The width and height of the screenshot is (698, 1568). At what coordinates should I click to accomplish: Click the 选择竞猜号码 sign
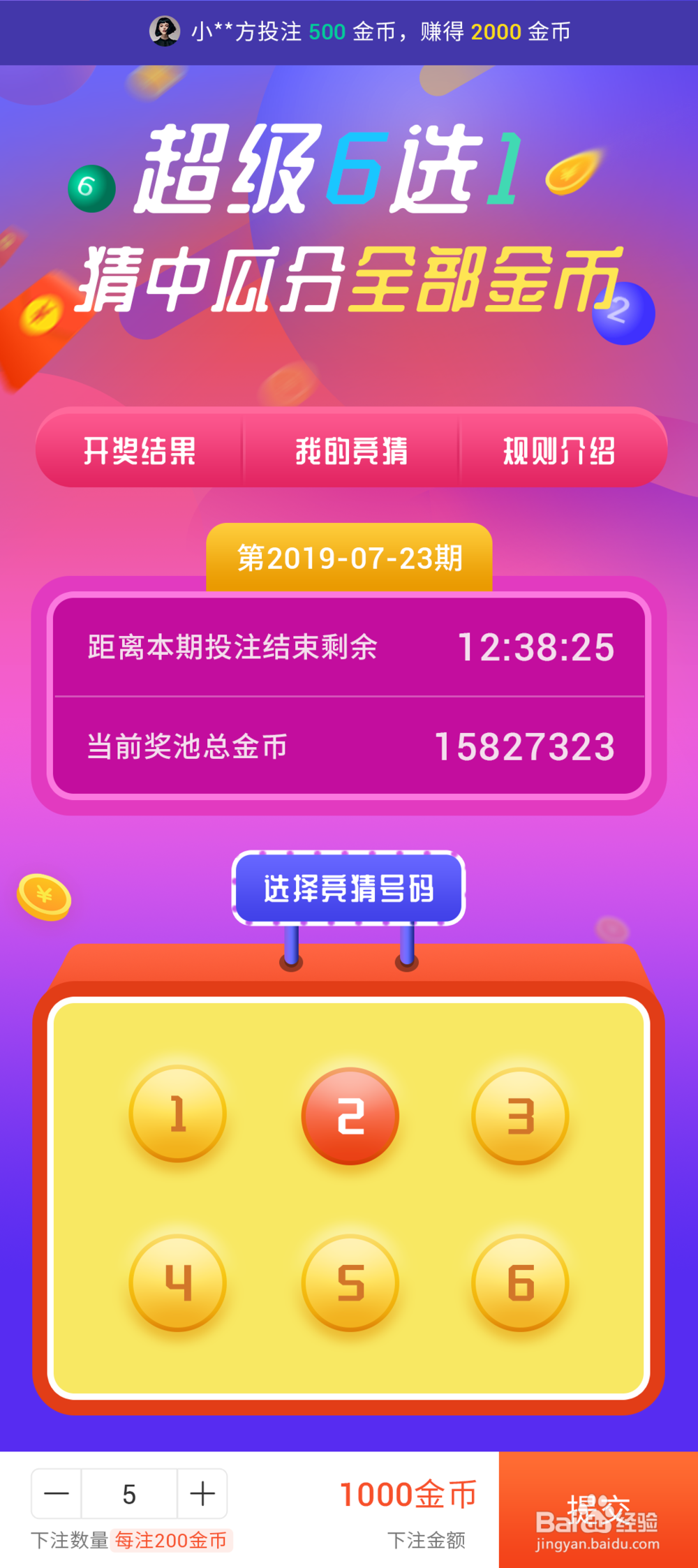tap(348, 887)
